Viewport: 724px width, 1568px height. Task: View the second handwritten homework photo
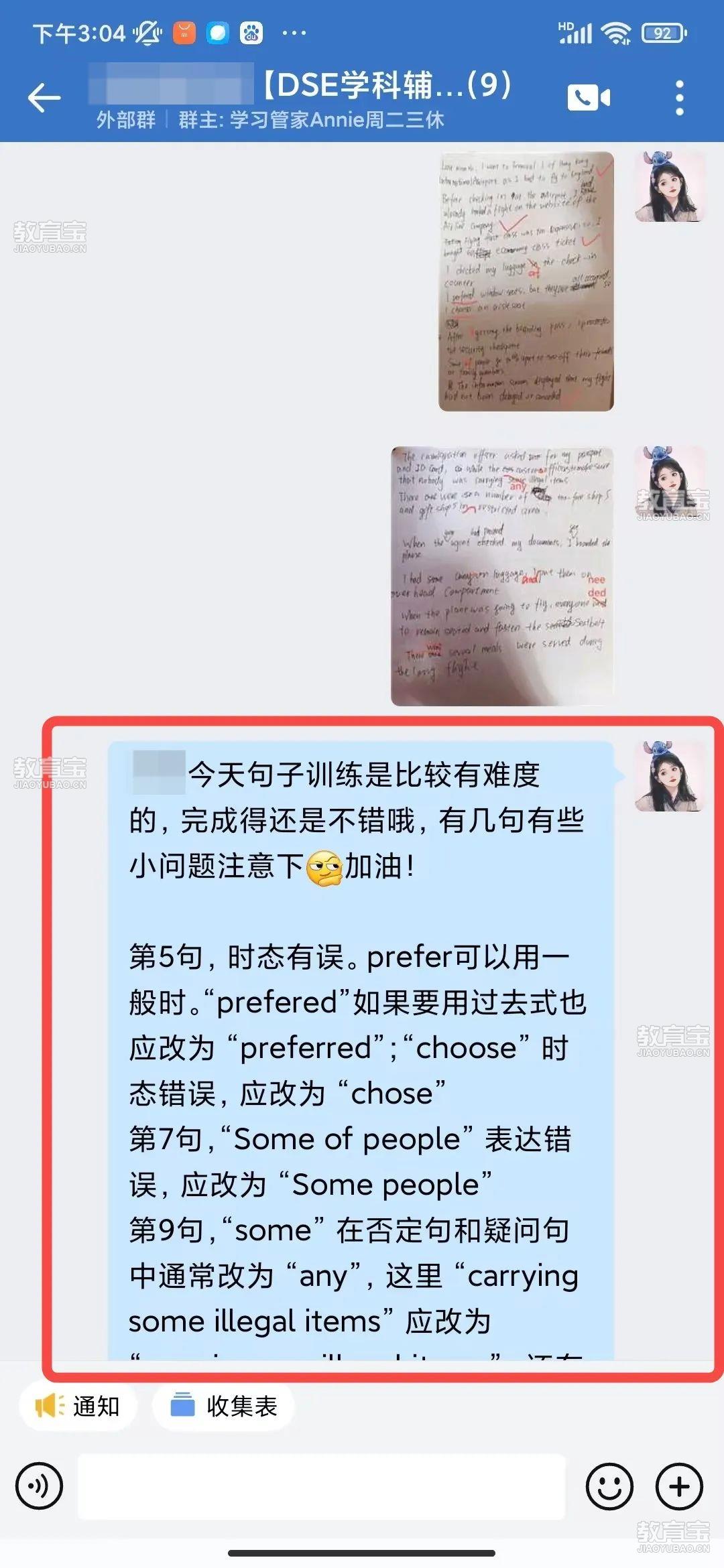tap(502, 576)
